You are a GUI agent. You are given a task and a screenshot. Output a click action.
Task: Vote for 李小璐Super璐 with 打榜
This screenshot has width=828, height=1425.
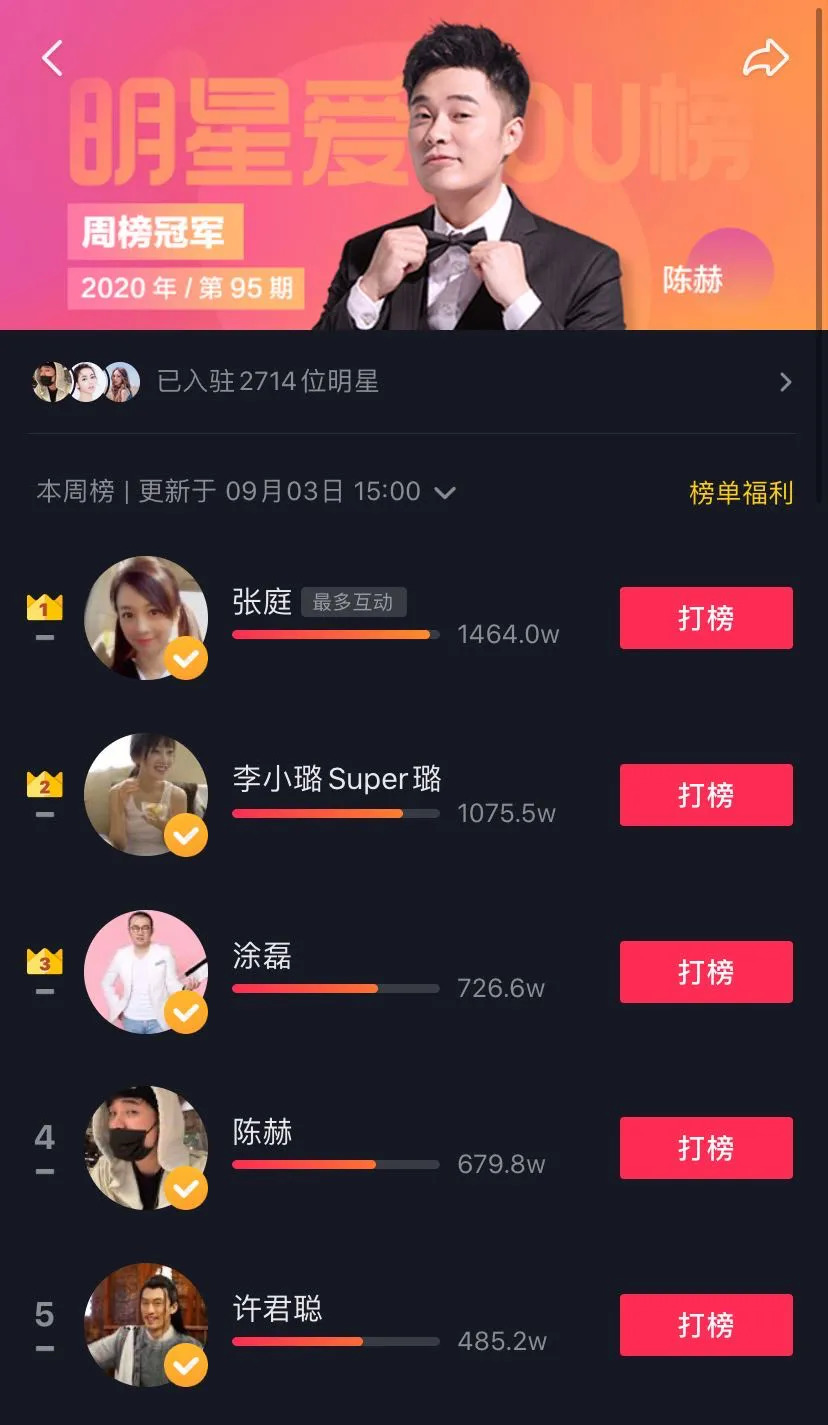[706, 795]
